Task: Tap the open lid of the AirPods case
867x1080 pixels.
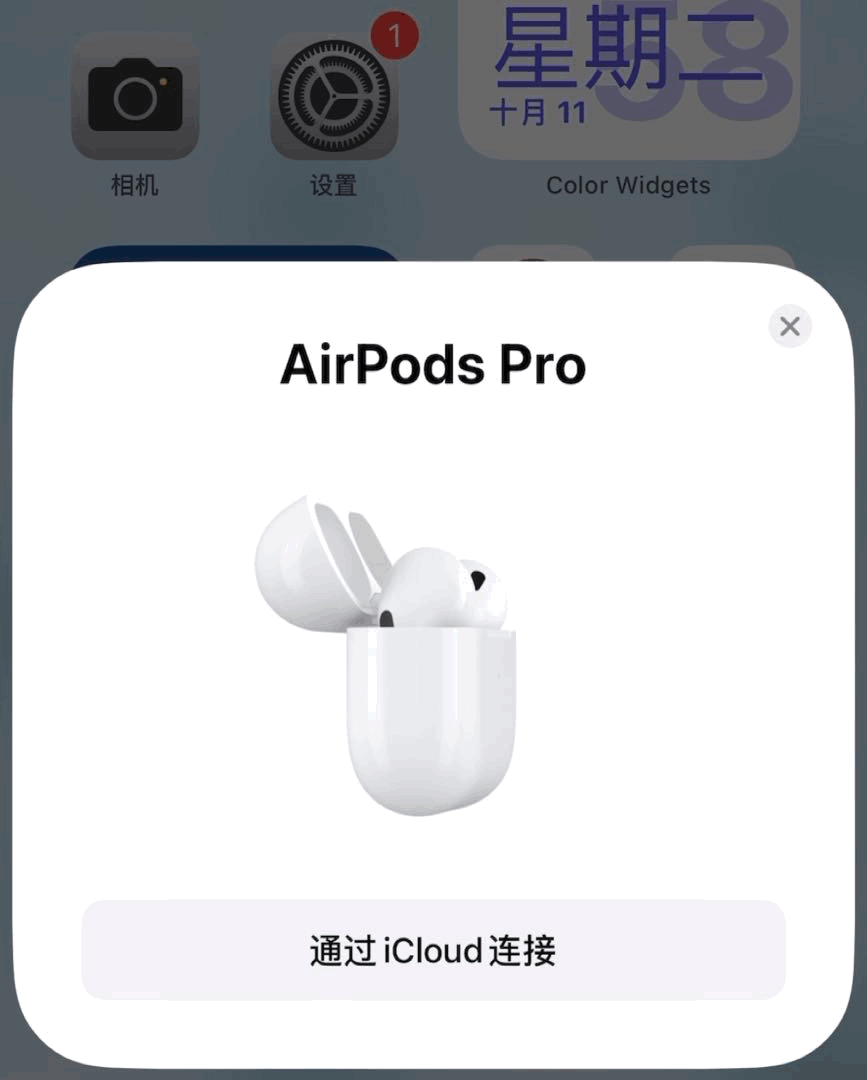Action: click(x=305, y=560)
